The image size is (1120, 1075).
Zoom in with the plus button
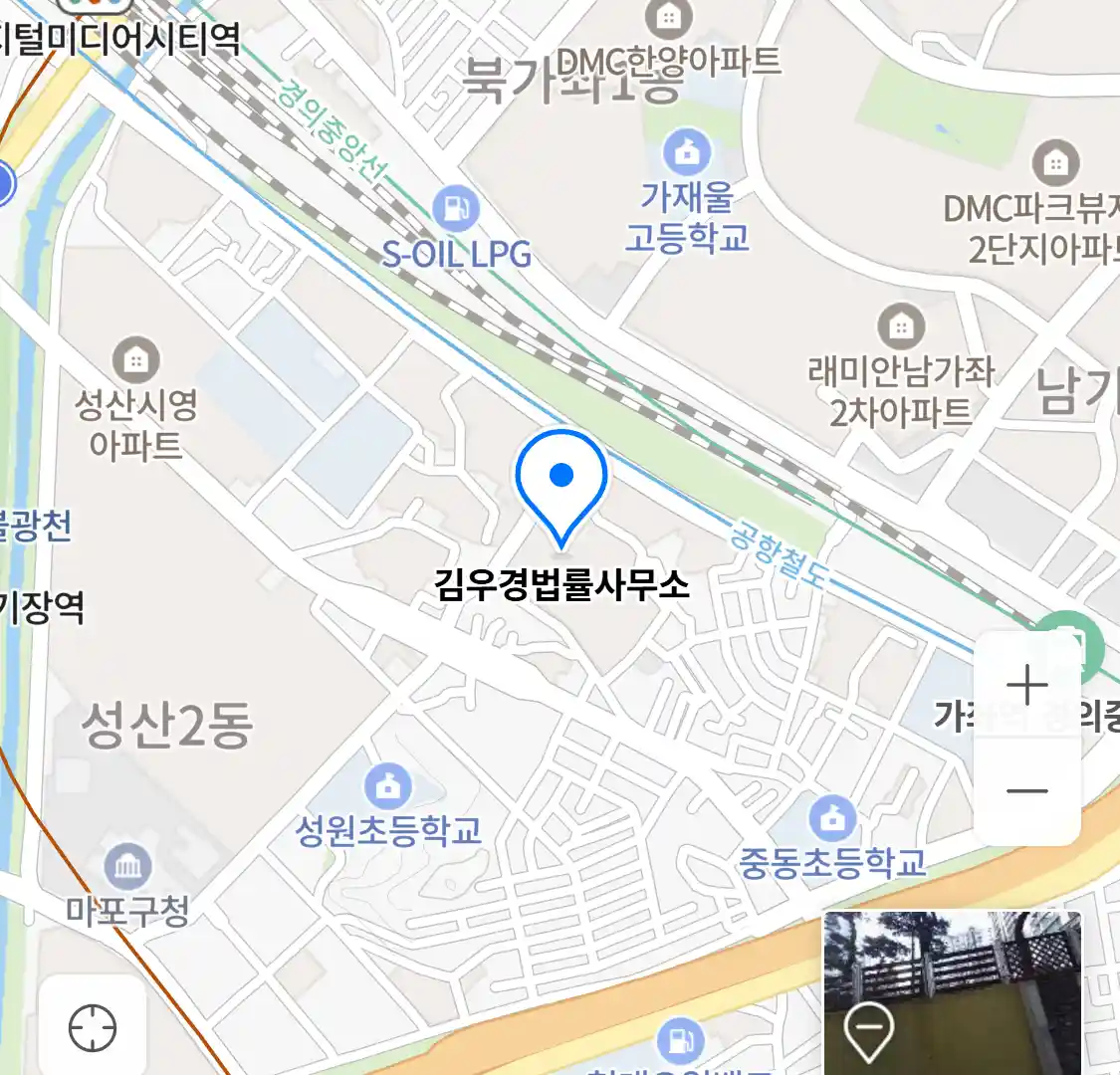(1026, 686)
